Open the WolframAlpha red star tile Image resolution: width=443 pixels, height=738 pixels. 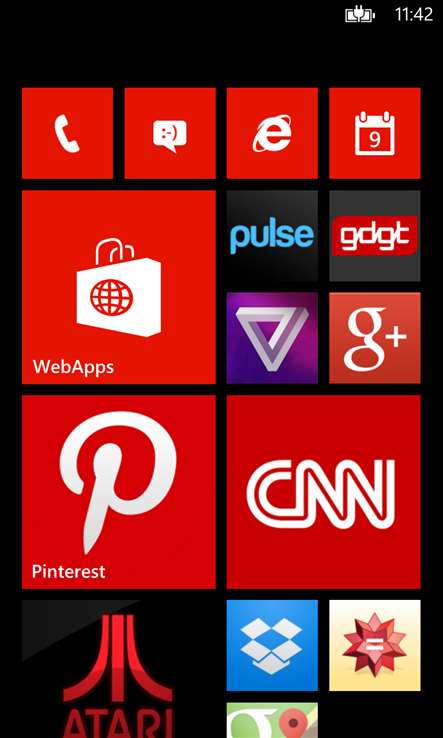[x=375, y=645]
